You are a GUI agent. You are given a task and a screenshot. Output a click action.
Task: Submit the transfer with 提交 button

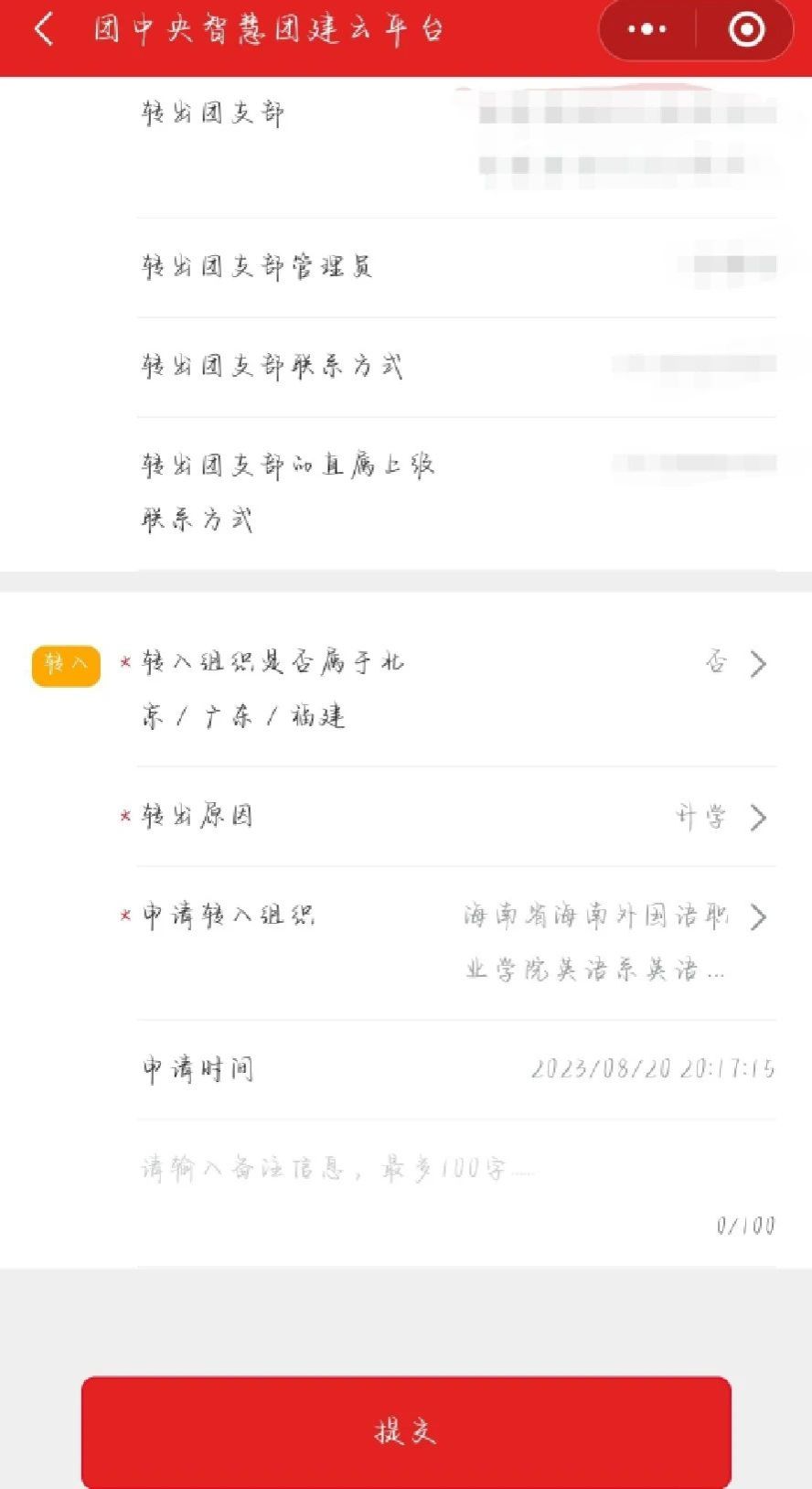(x=406, y=1430)
